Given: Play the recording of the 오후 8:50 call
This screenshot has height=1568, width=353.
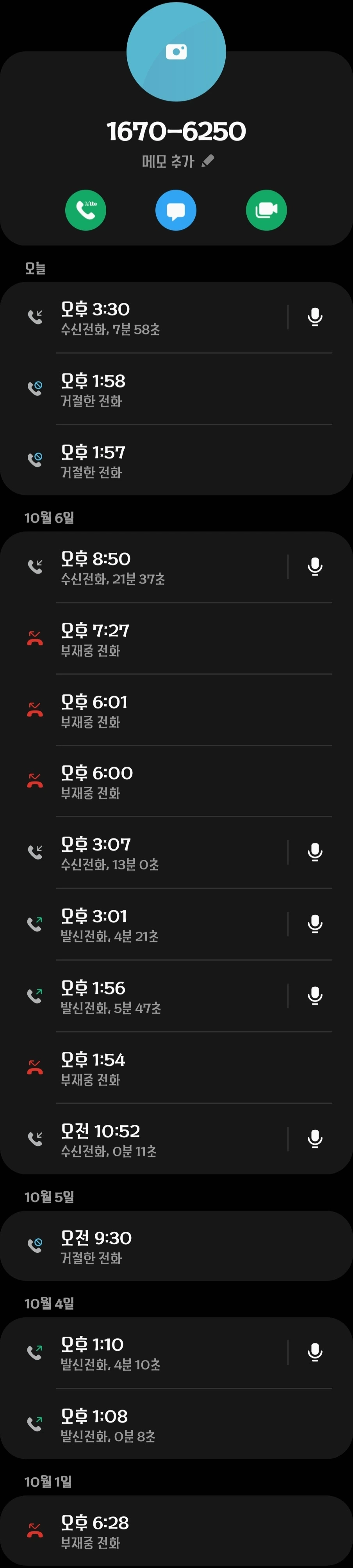Looking at the screenshot, I should (315, 567).
